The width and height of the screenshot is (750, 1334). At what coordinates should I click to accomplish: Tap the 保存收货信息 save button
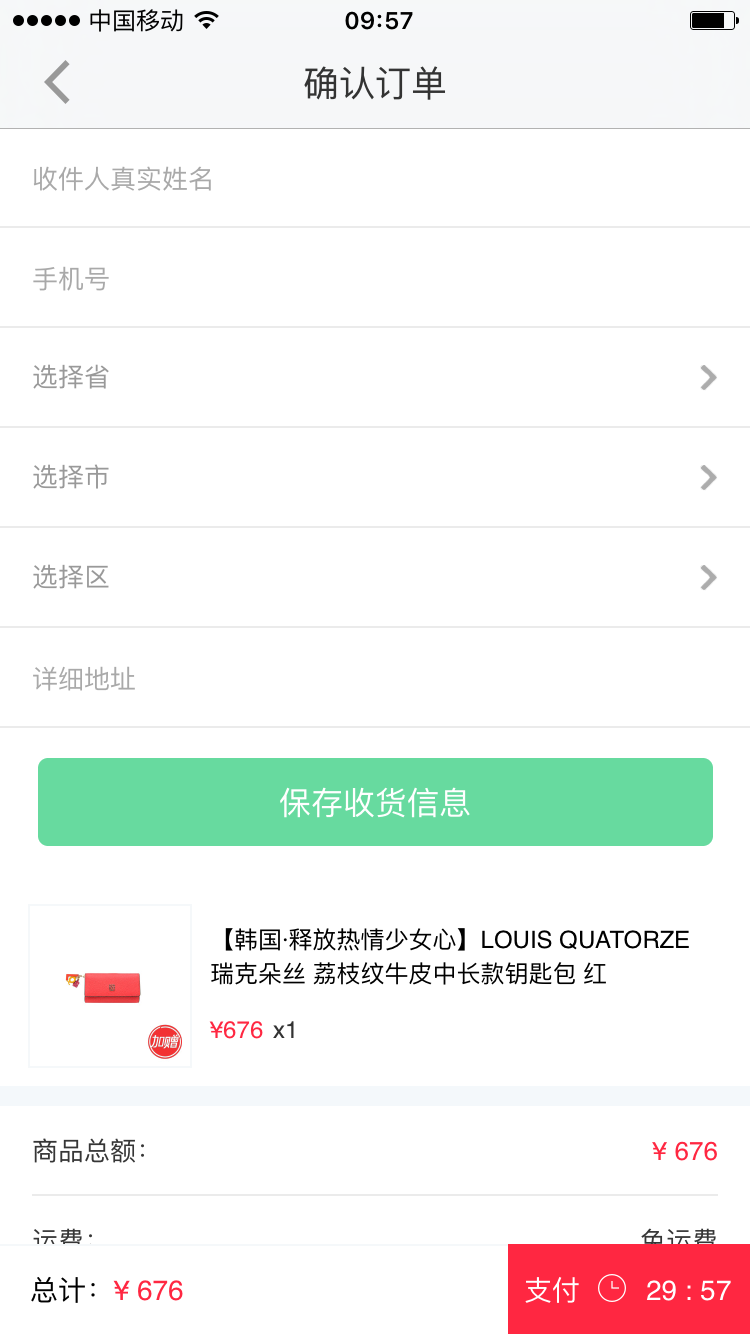[375, 801]
